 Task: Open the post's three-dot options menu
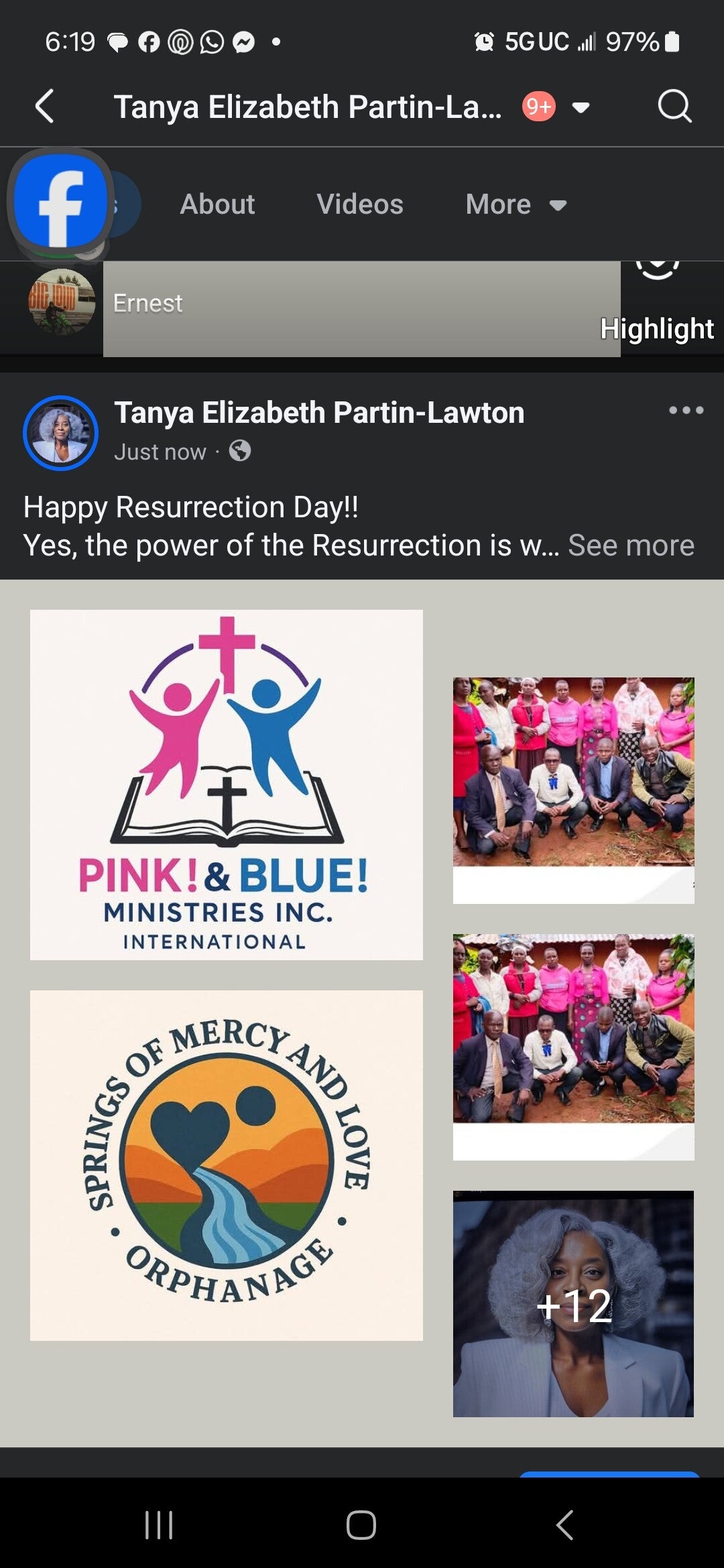[686, 410]
